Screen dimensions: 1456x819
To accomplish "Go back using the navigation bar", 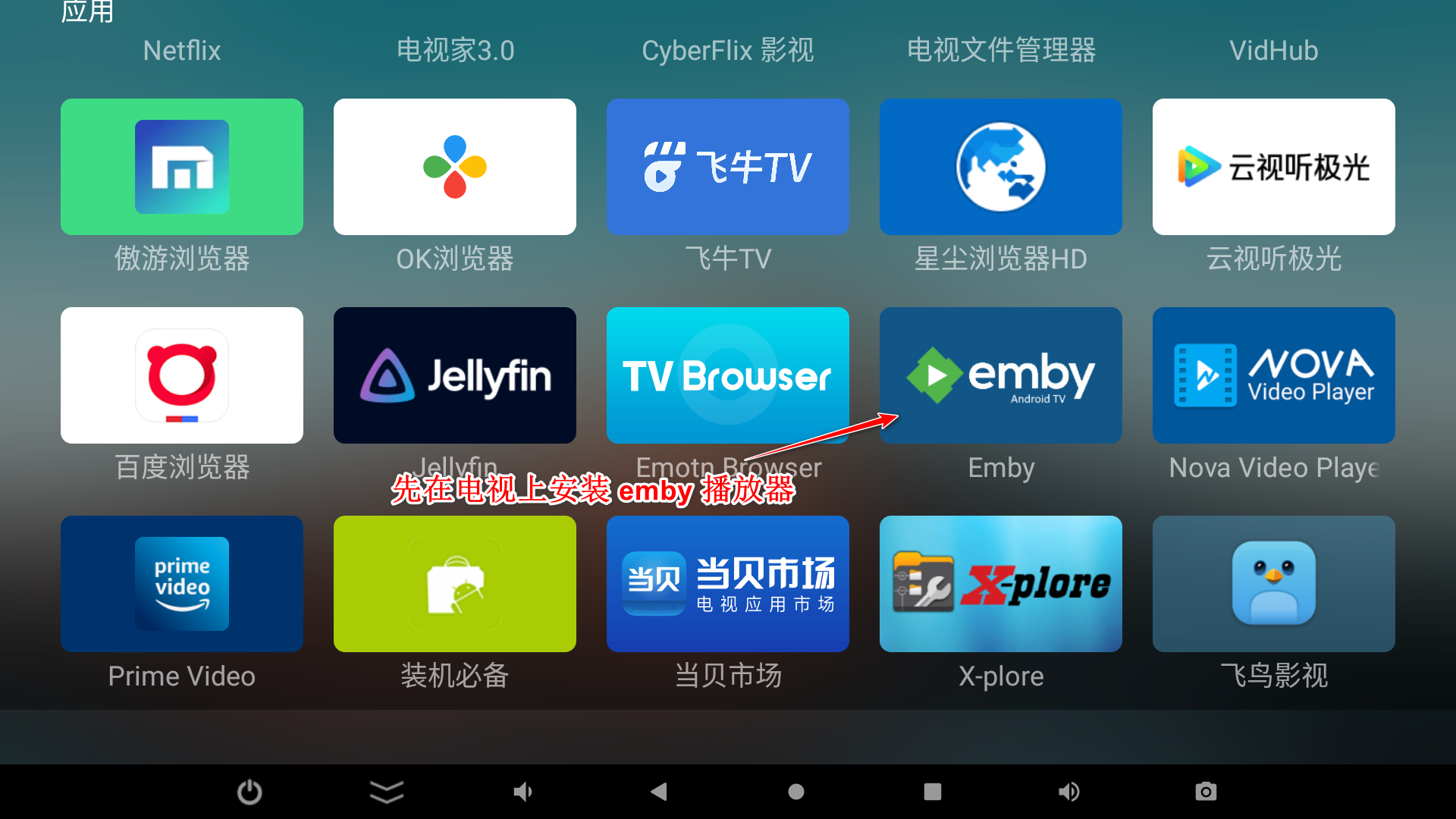I will click(659, 792).
